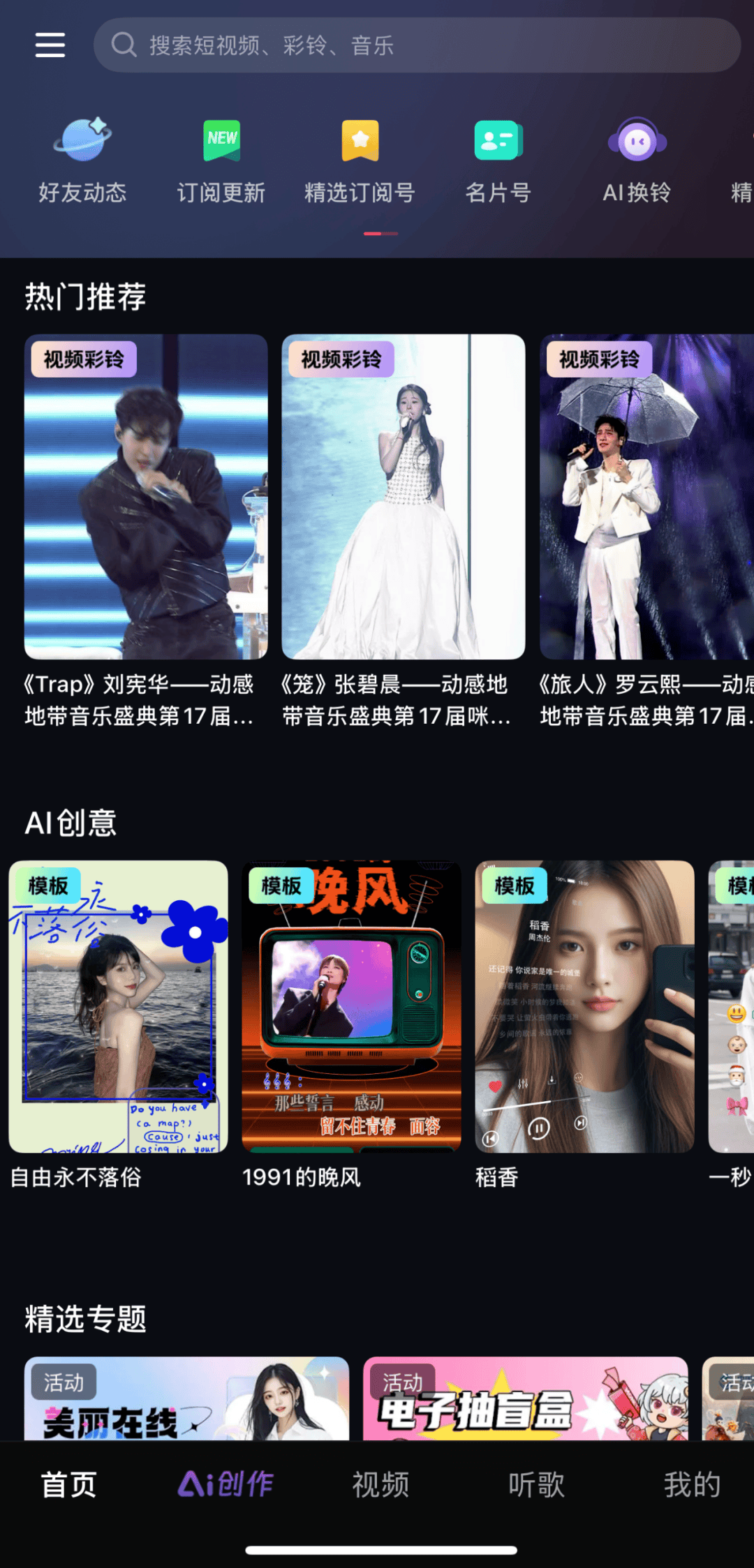Open the 电子抽盲盒 activity banner

pyautogui.click(x=525, y=1398)
